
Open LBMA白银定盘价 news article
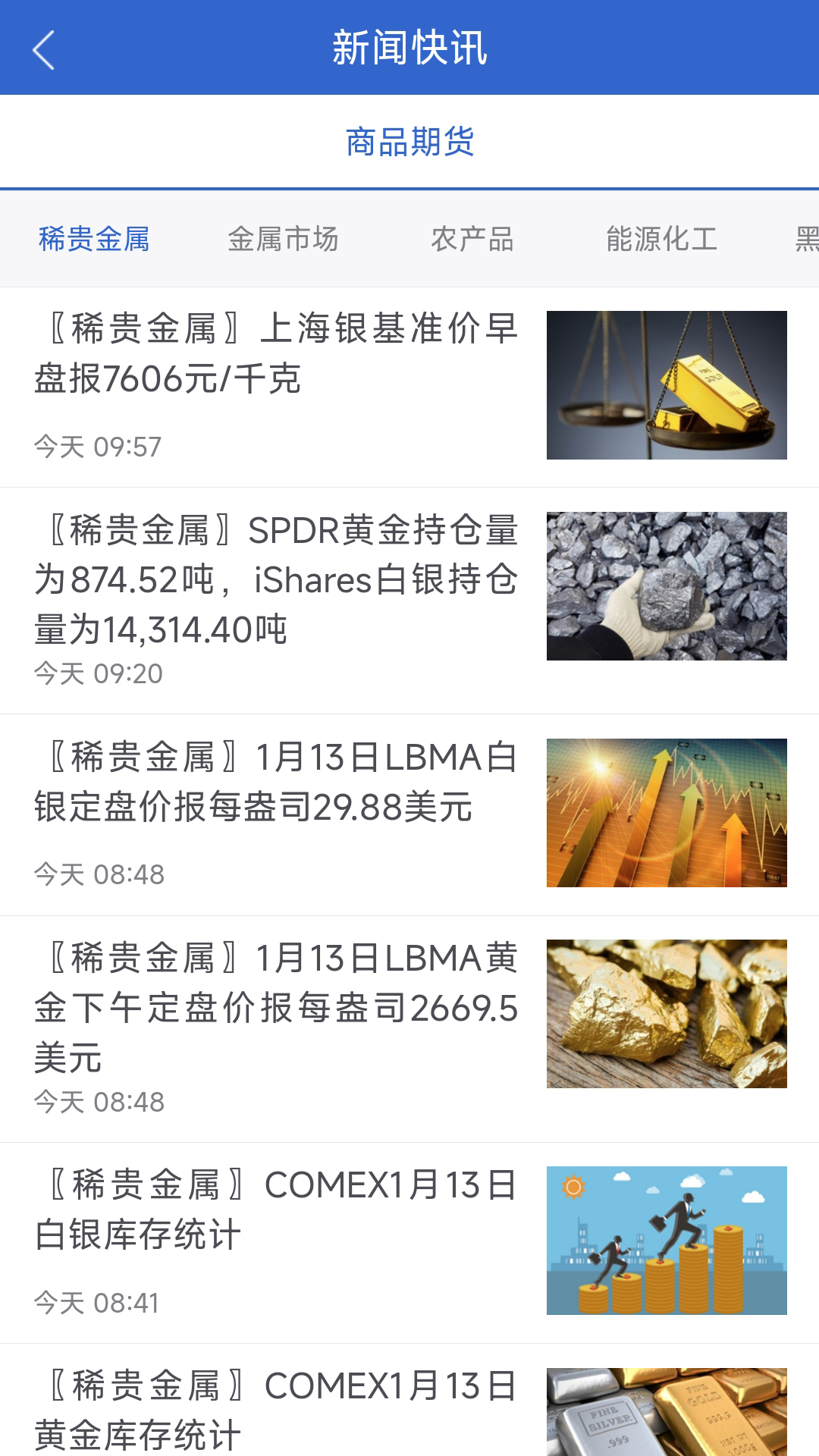click(277, 782)
